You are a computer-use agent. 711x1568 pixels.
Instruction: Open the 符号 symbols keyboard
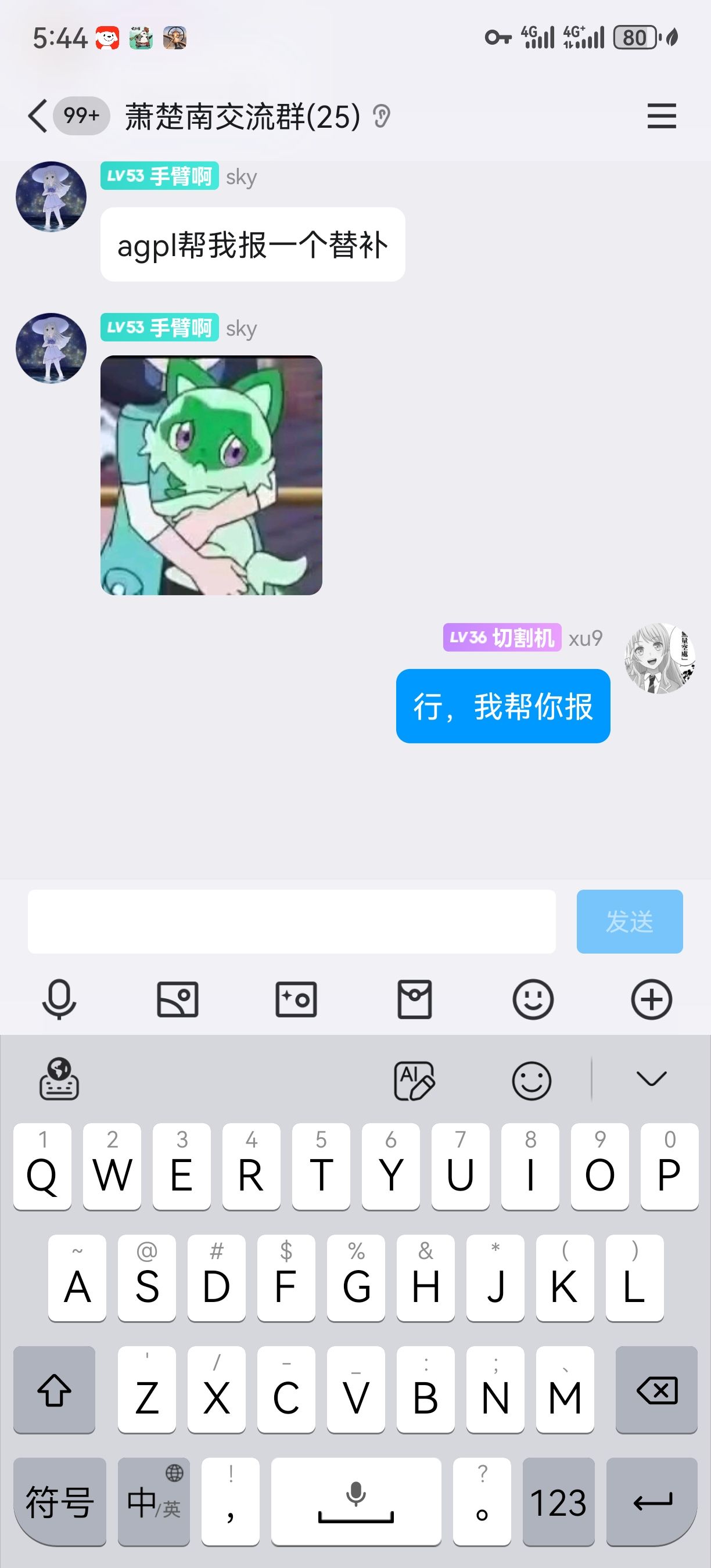pyautogui.click(x=60, y=1502)
